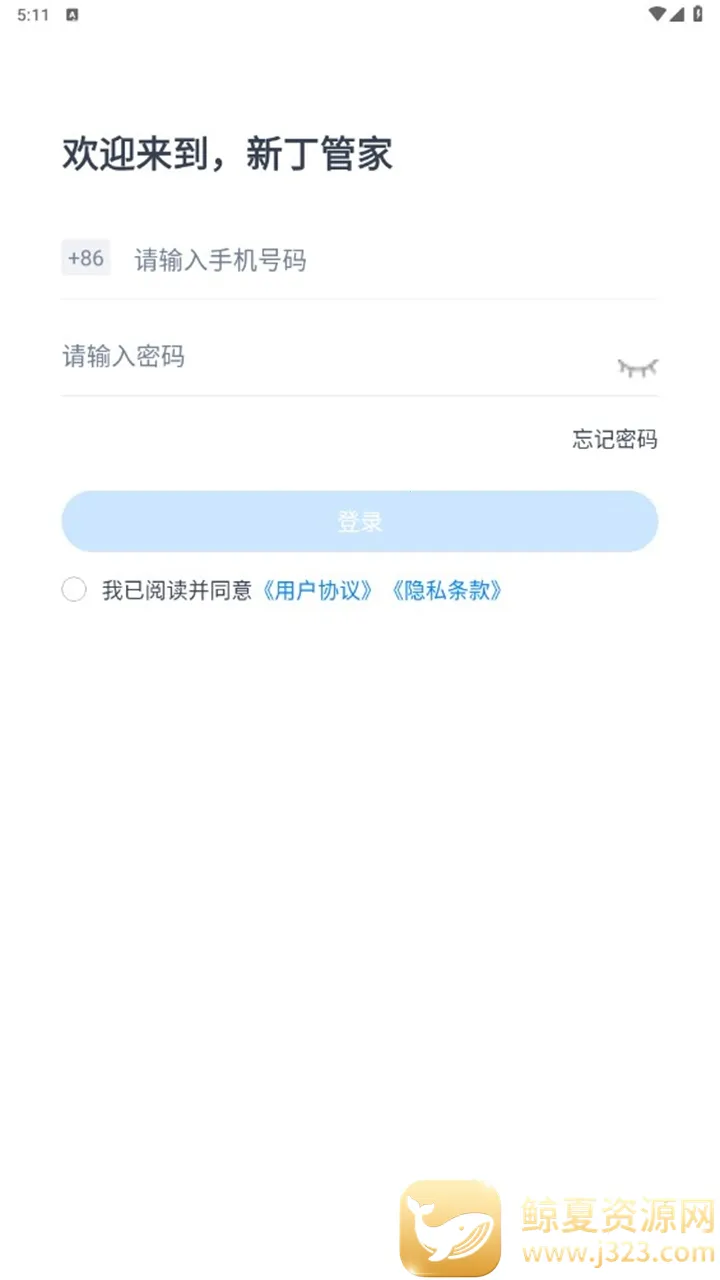Check the agreement checkbox
The image size is (720, 1280).
pos(74,590)
